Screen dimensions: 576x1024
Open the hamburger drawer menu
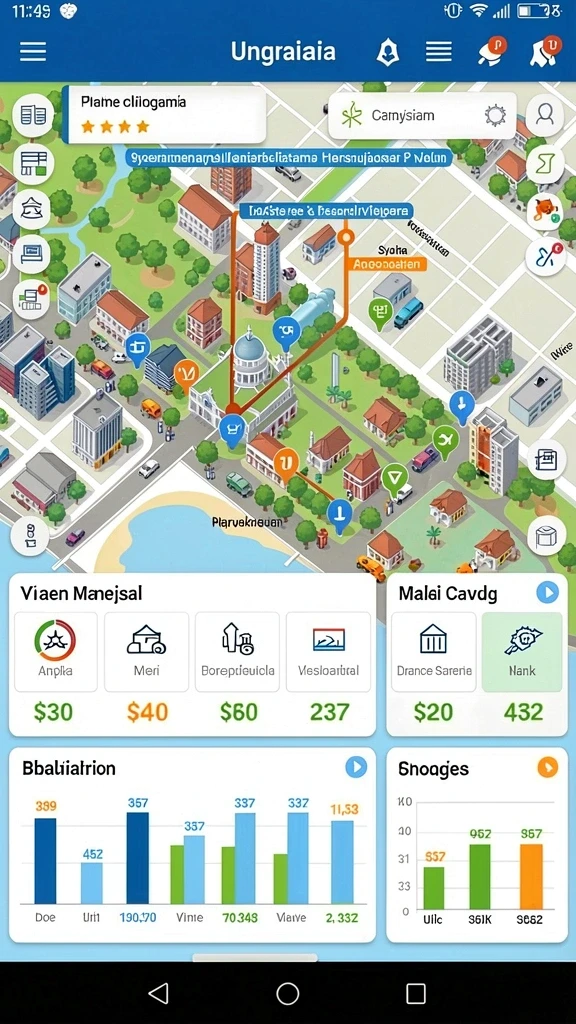(x=33, y=52)
